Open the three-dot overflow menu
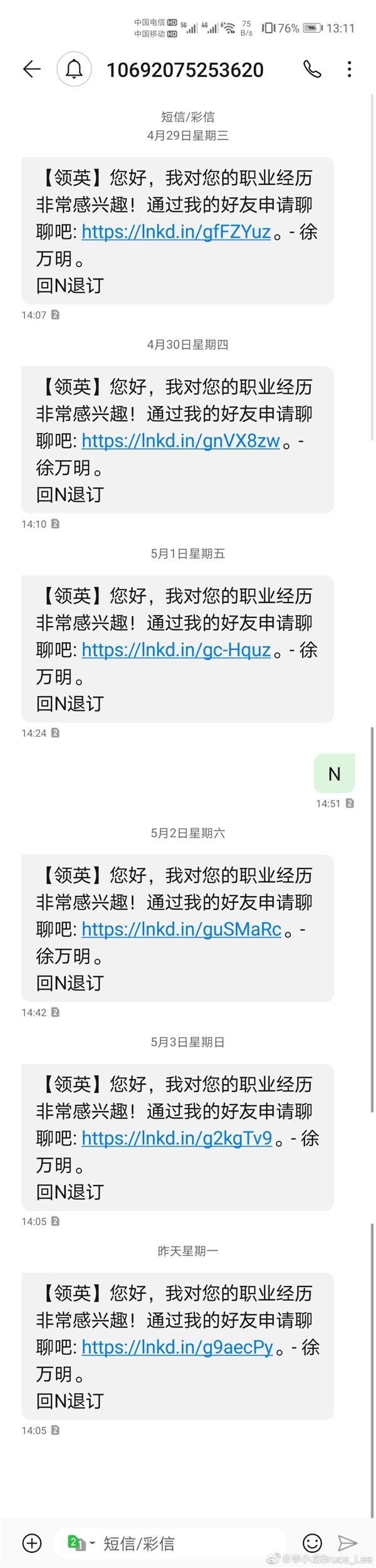The width and height of the screenshot is (376, 1568). pyautogui.click(x=349, y=69)
